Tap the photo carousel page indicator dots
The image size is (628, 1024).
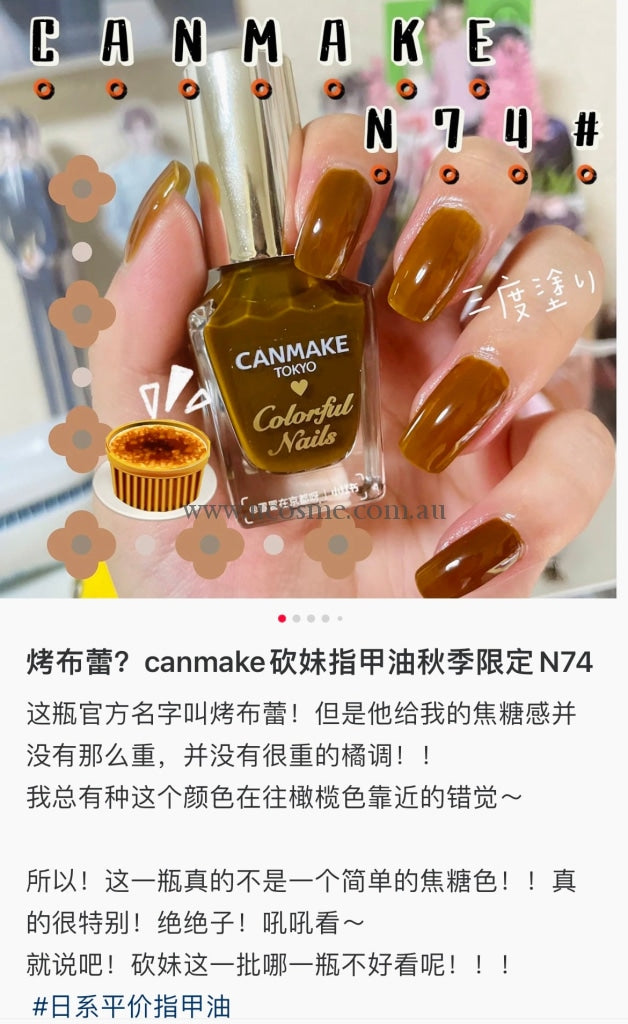[x=310, y=618]
